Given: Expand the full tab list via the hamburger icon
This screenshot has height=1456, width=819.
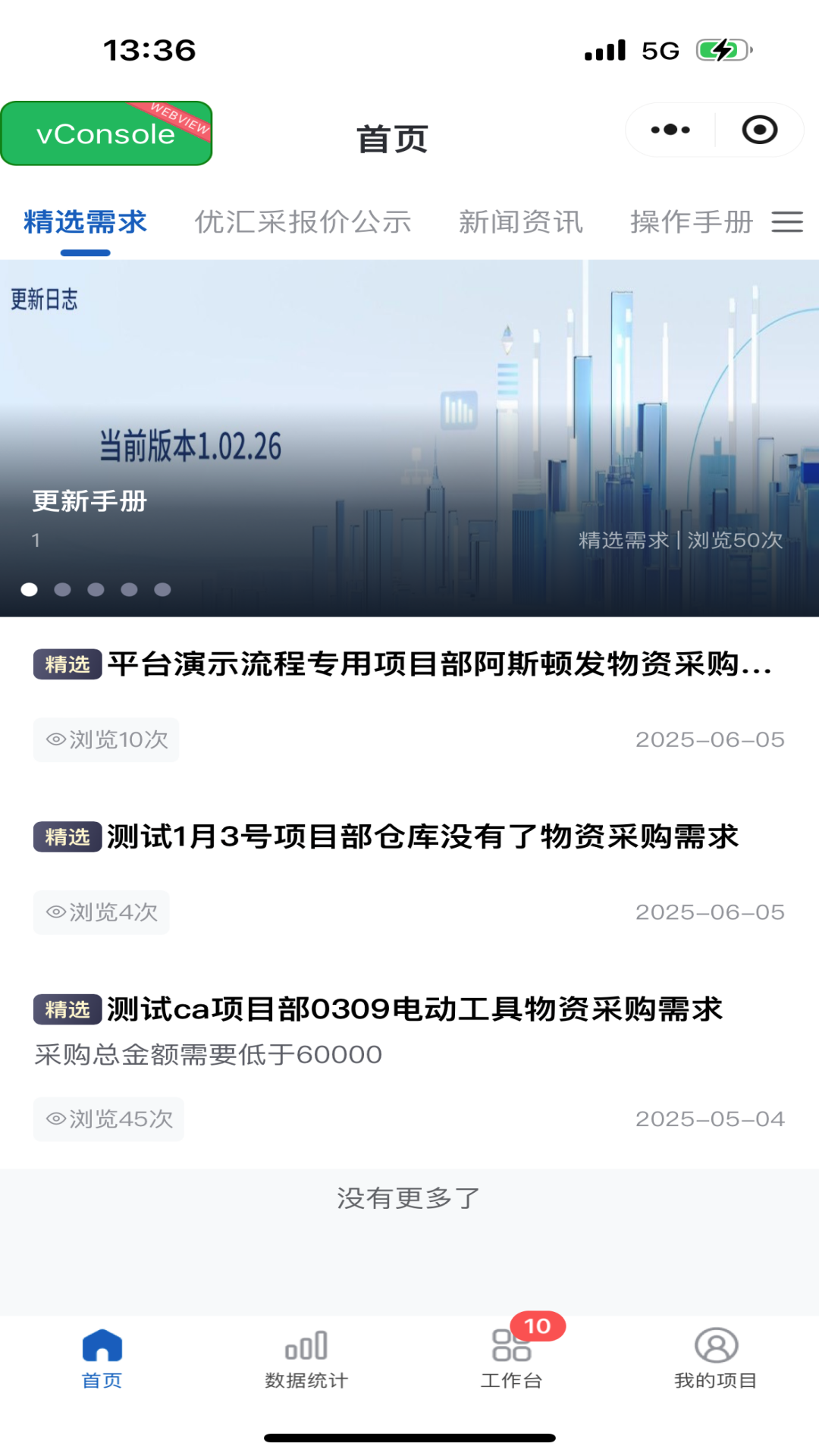Looking at the screenshot, I should [x=787, y=221].
